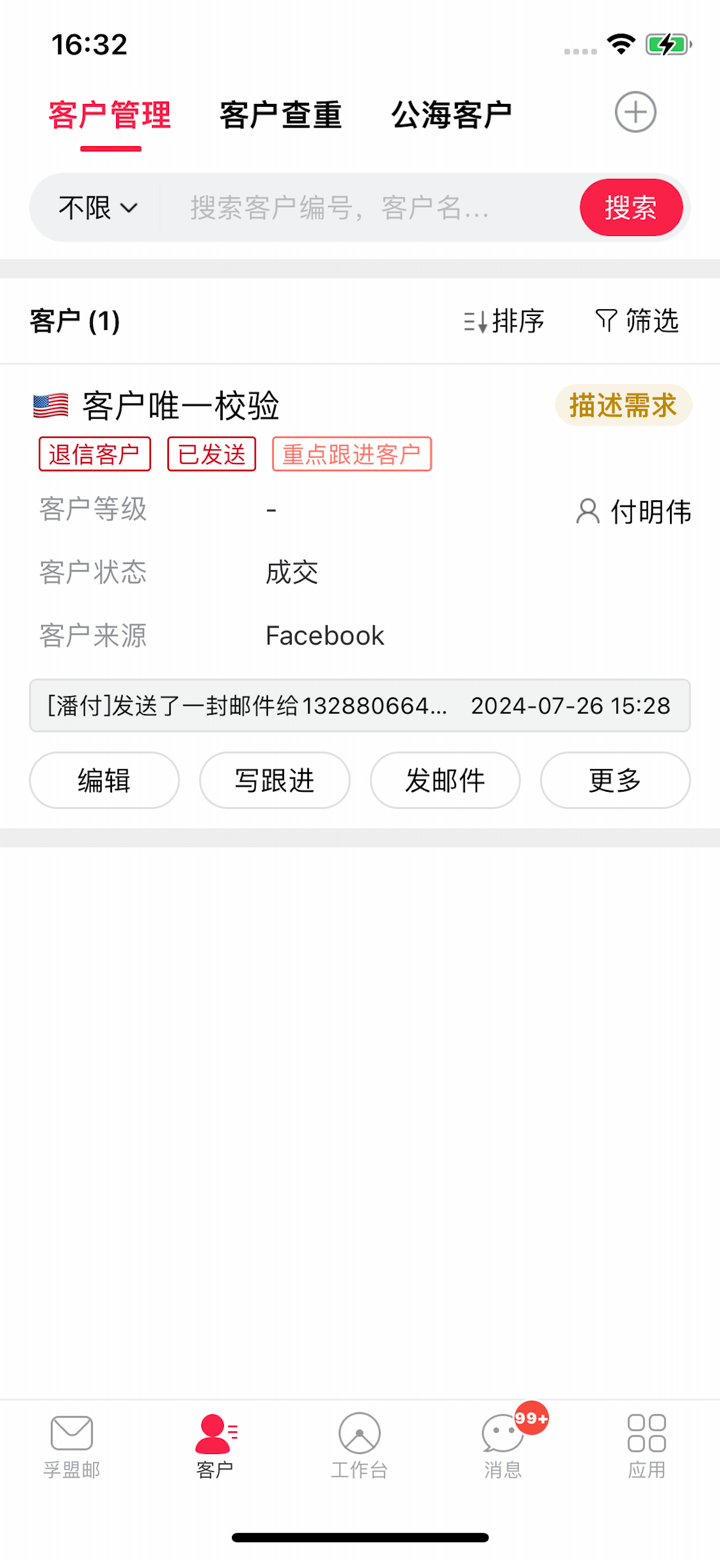Tap the plus icon to add customer
720x1558 pixels.
[634, 112]
